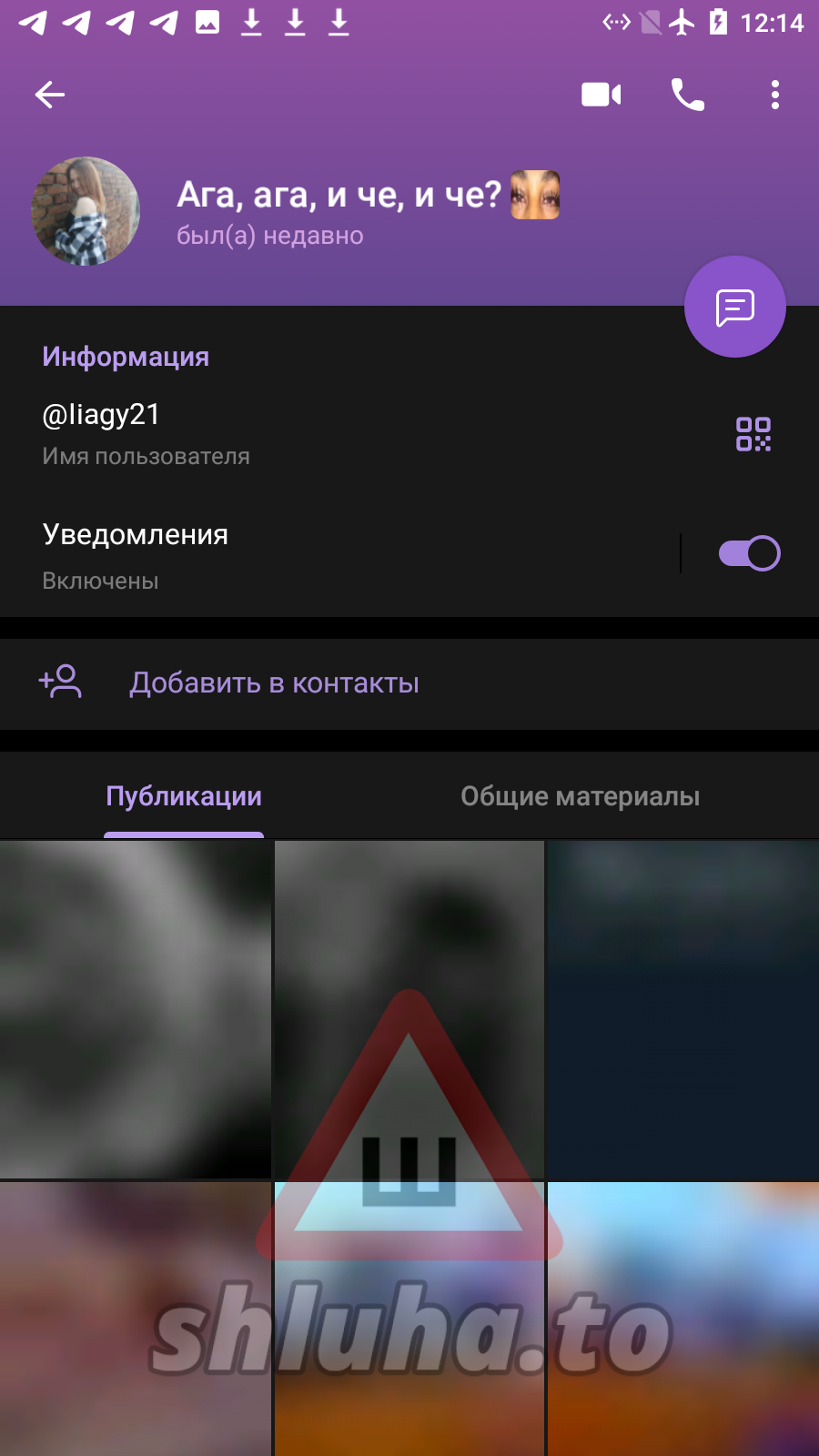Start a video call with this user

pos(601,95)
